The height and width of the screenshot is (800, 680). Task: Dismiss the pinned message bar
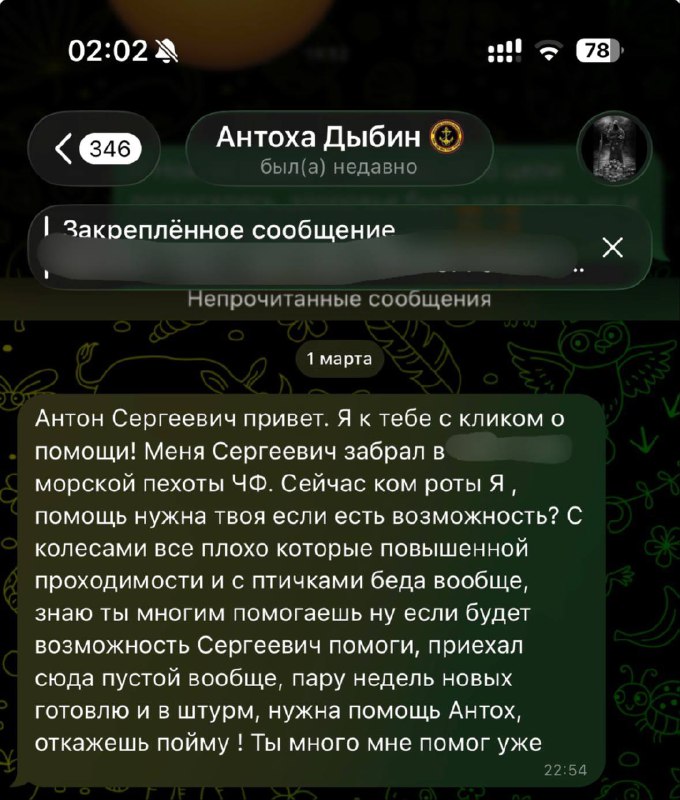[614, 248]
